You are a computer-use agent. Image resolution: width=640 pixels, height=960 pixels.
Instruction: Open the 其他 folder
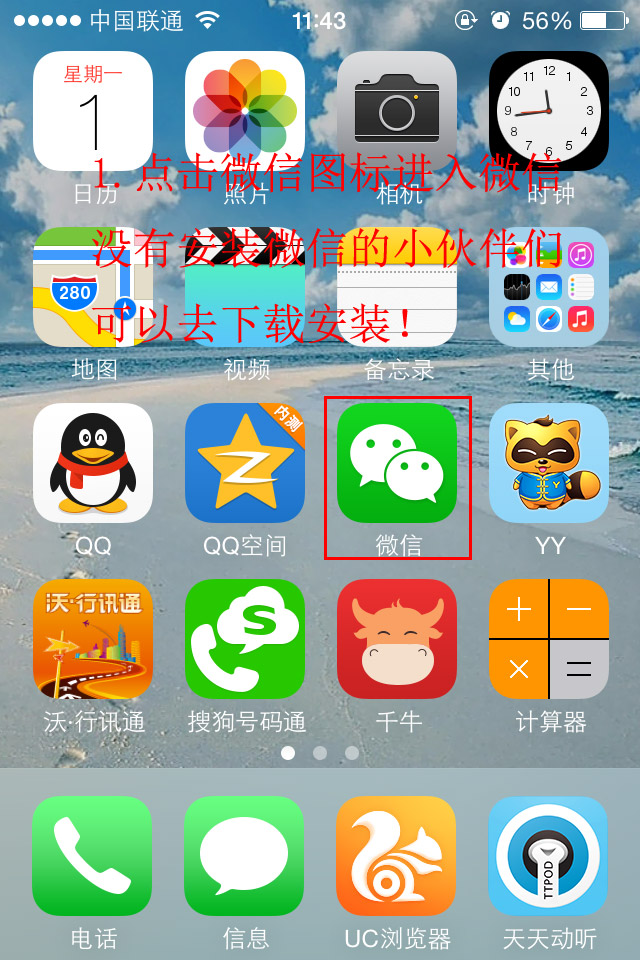549,287
